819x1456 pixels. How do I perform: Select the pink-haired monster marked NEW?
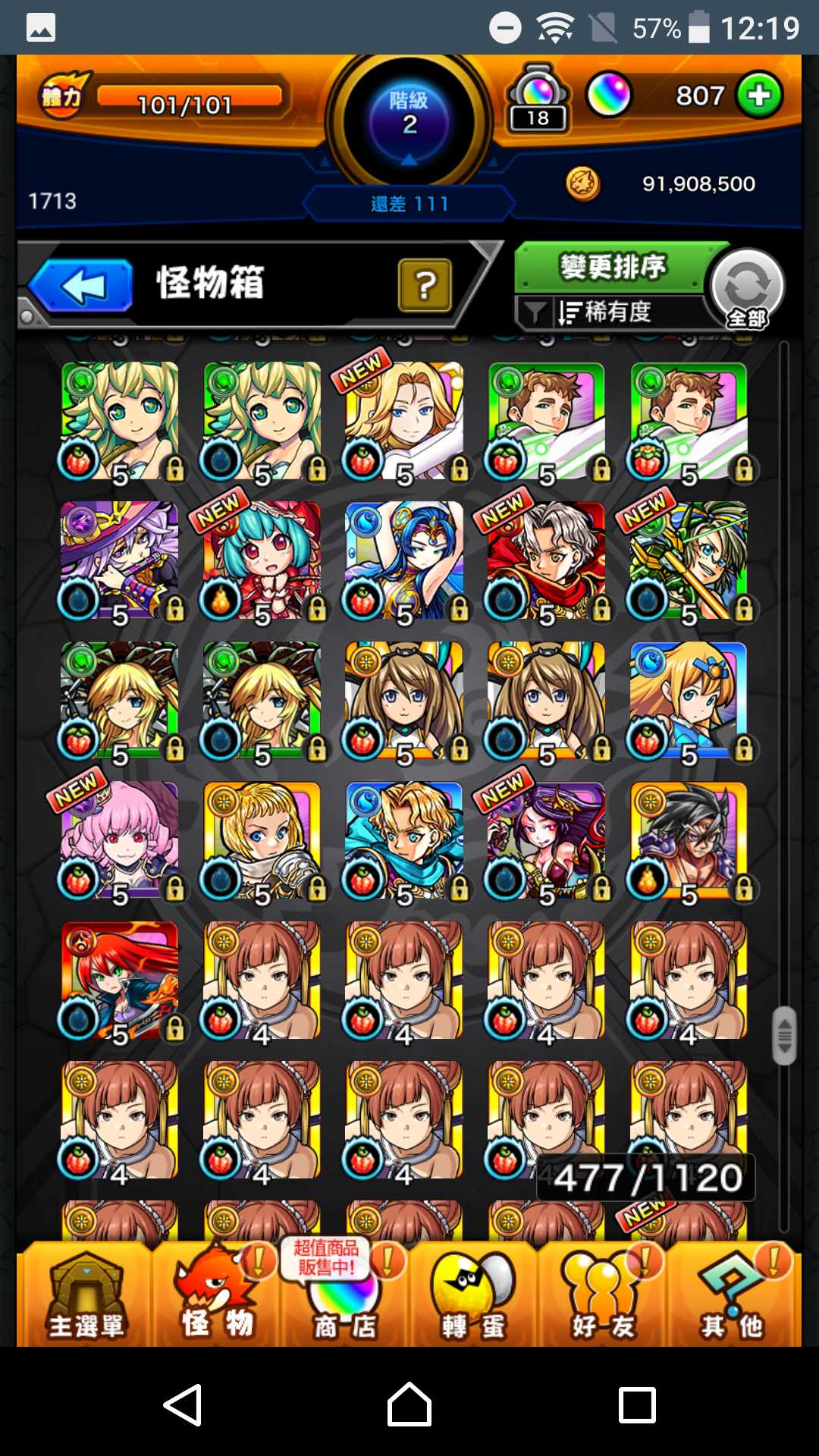coord(120,840)
